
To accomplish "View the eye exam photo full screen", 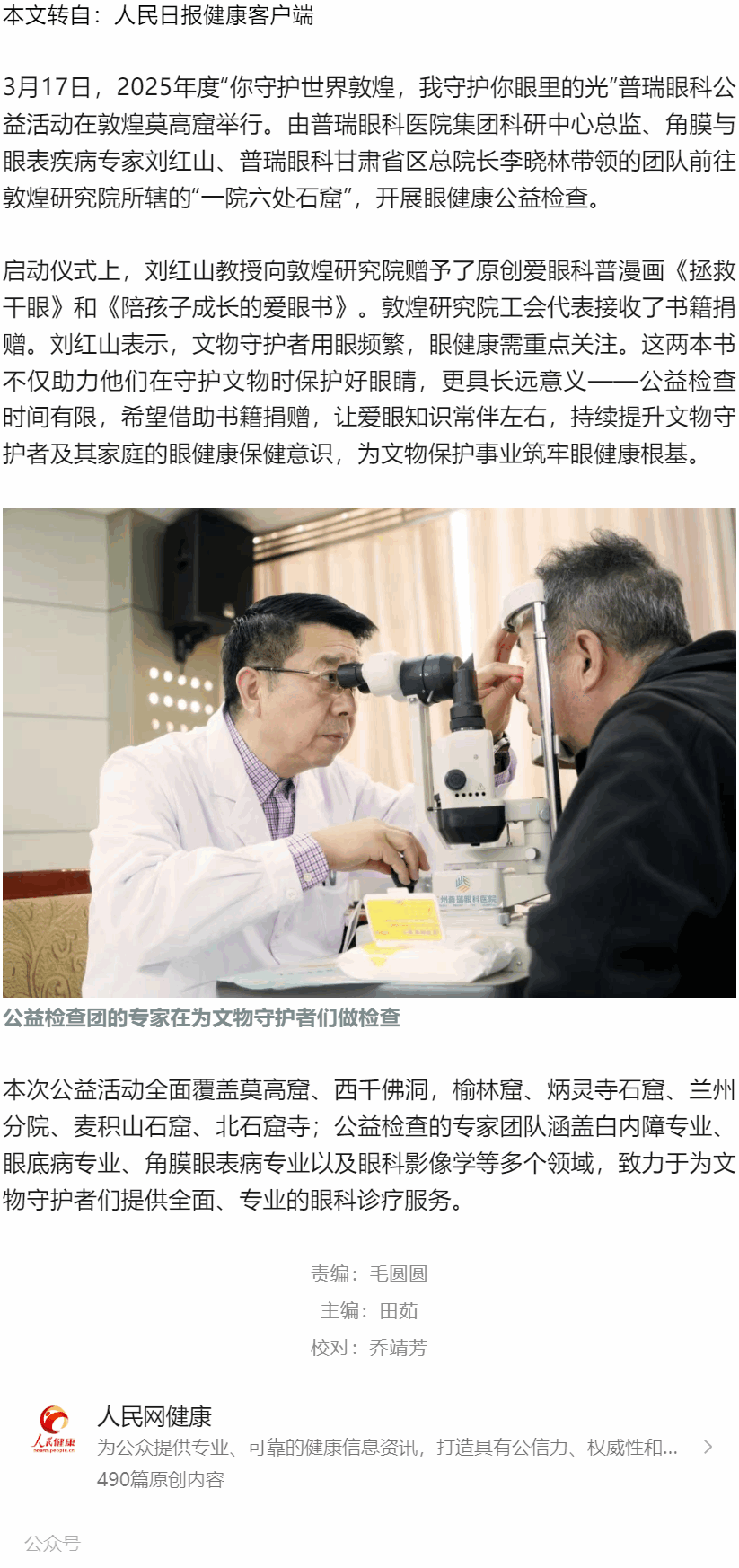I will pos(369,753).
